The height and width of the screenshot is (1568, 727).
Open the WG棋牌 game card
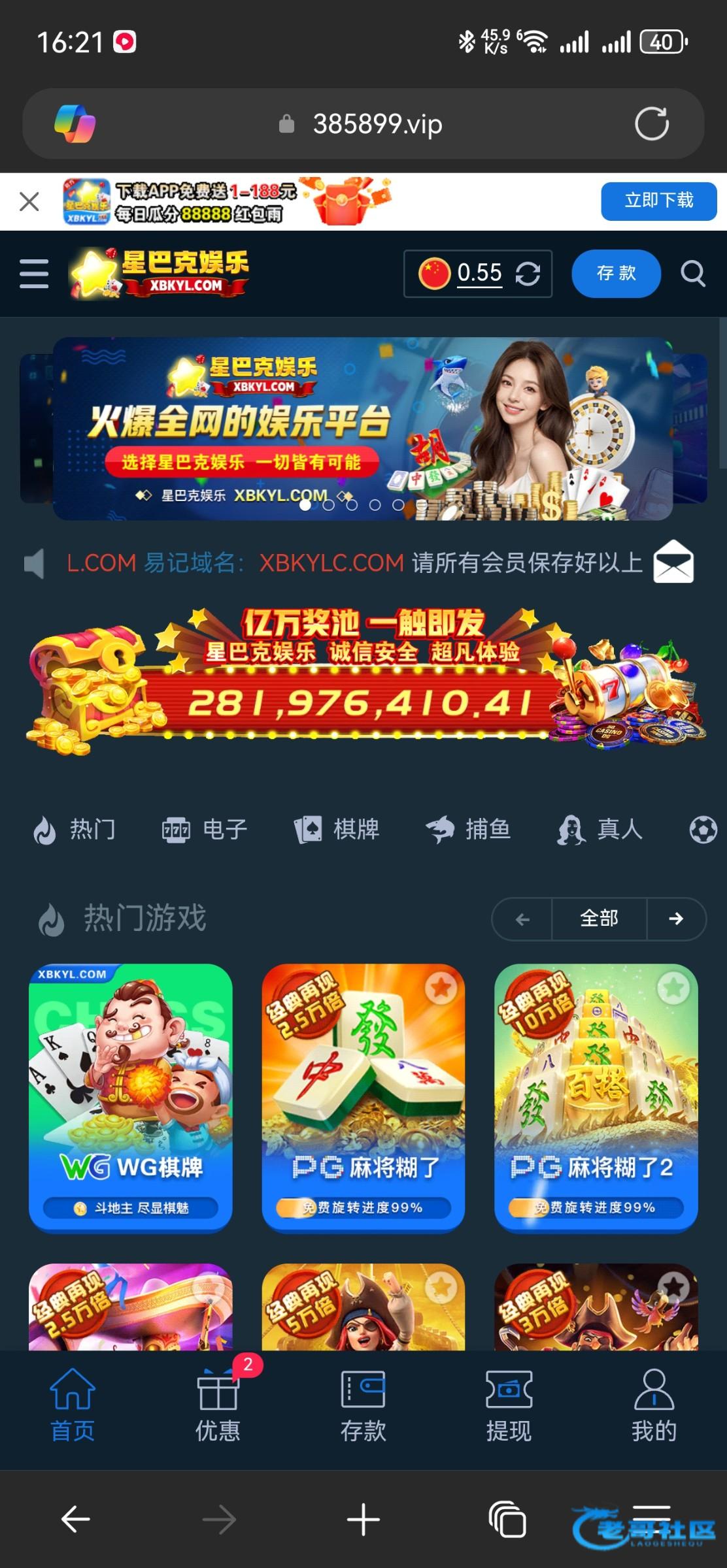[131, 1096]
